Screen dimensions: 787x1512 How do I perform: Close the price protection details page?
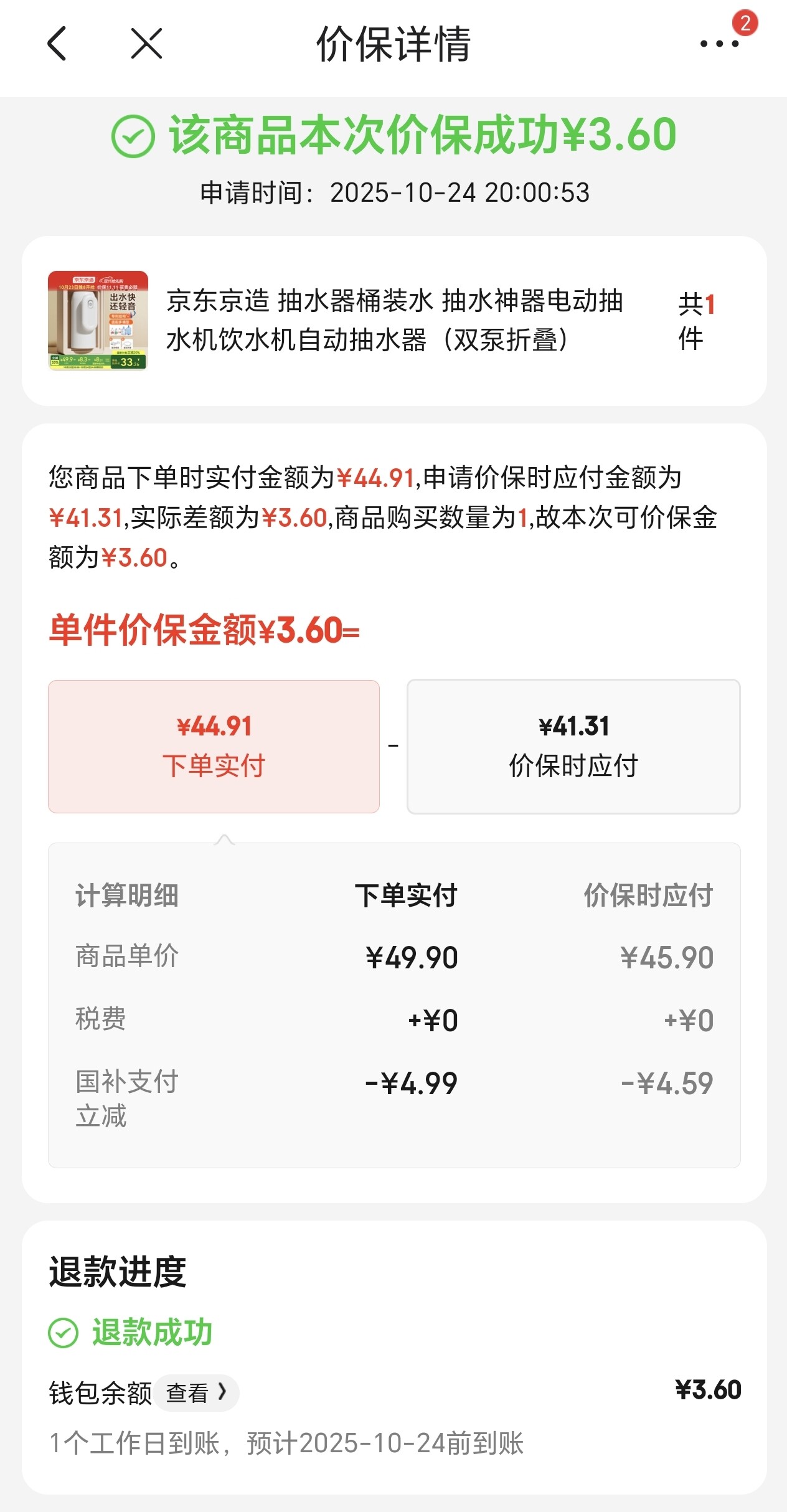[147, 44]
